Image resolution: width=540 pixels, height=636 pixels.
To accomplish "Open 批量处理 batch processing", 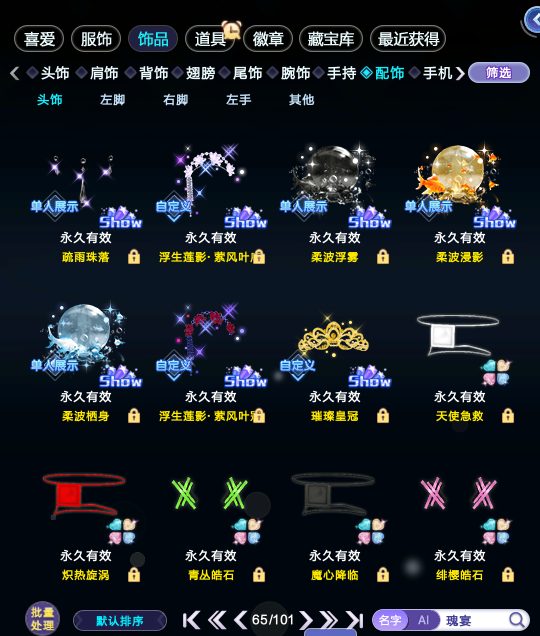I will click(42, 619).
